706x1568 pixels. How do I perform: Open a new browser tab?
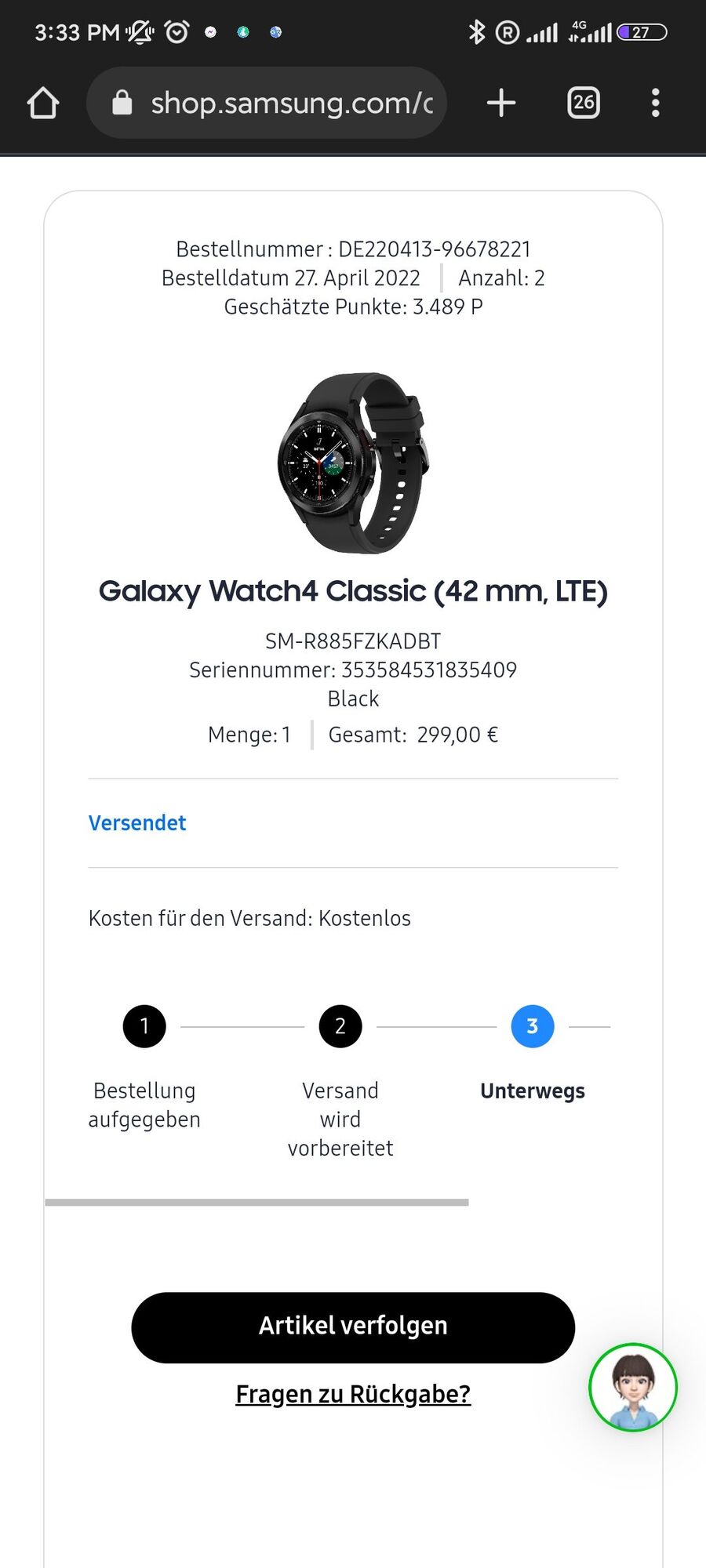click(x=500, y=103)
